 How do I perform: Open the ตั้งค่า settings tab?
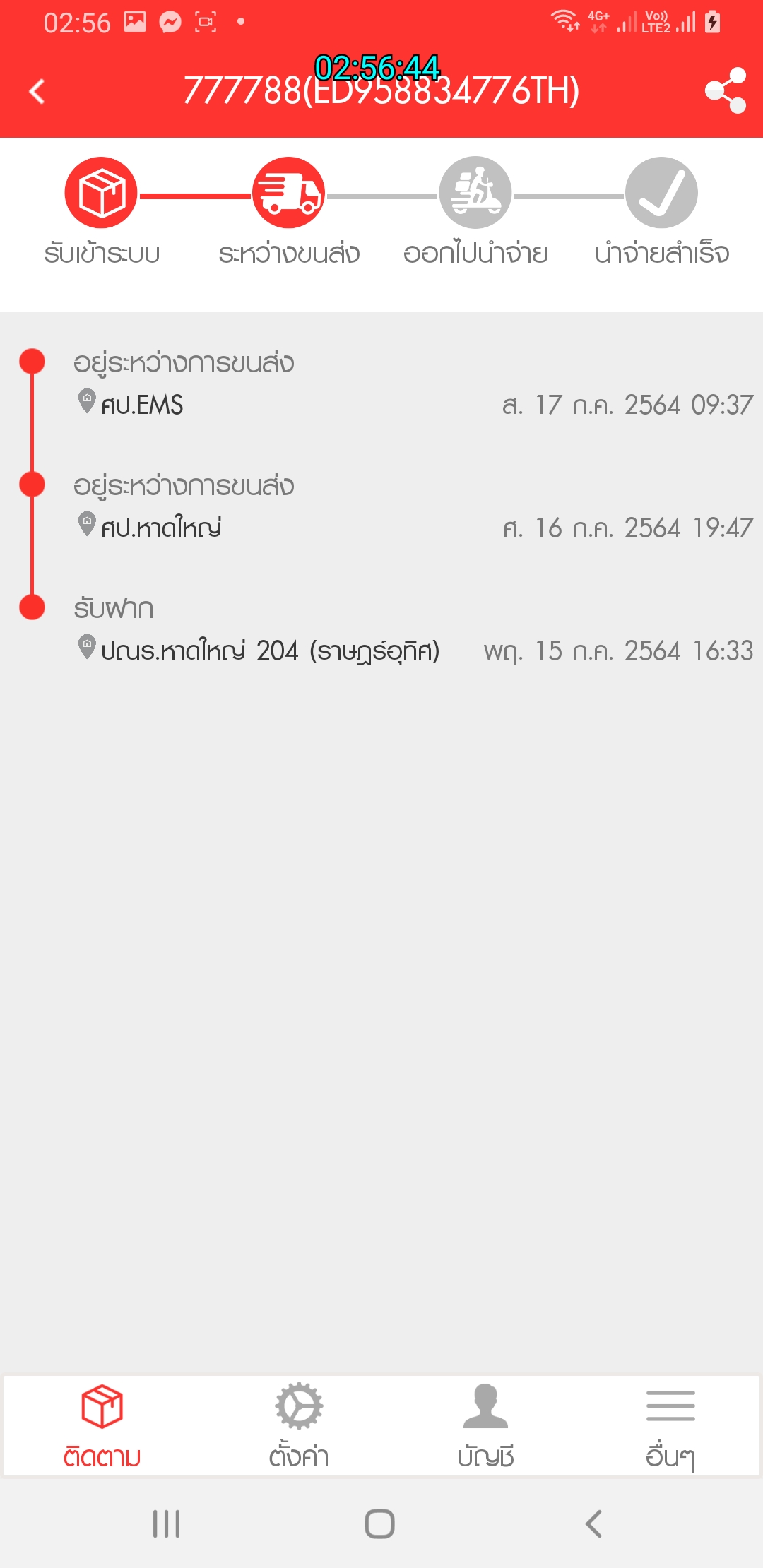point(299,1427)
